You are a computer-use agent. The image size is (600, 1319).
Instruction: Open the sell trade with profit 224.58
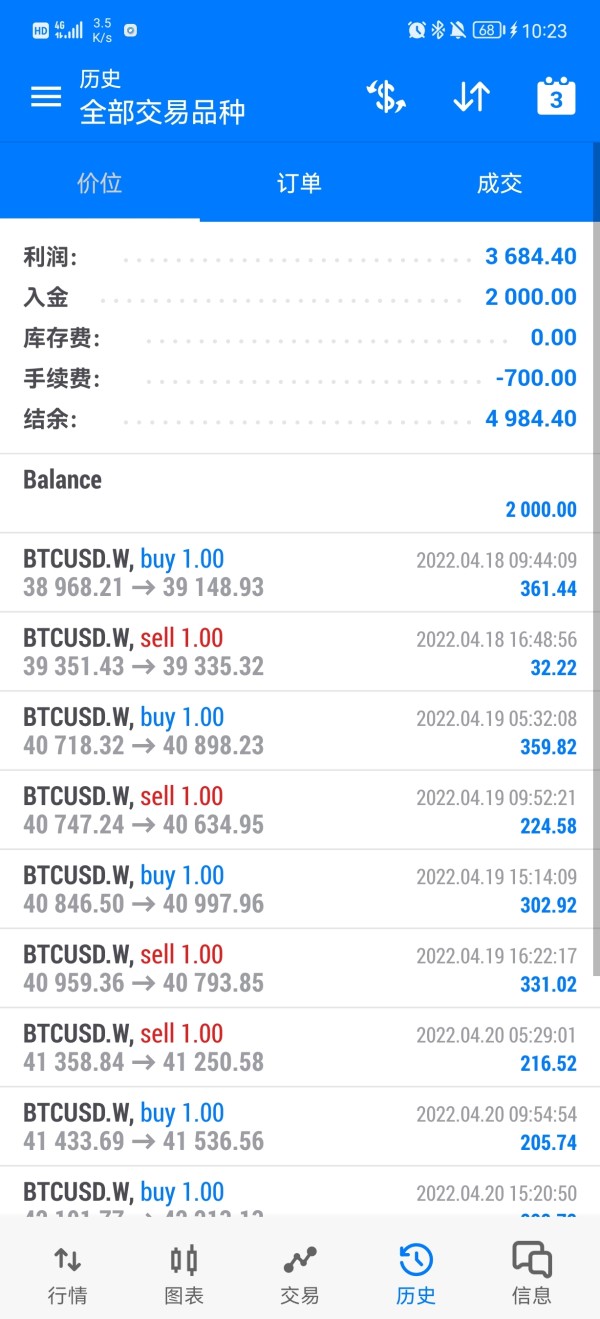pyautogui.click(x=300, y=810)
